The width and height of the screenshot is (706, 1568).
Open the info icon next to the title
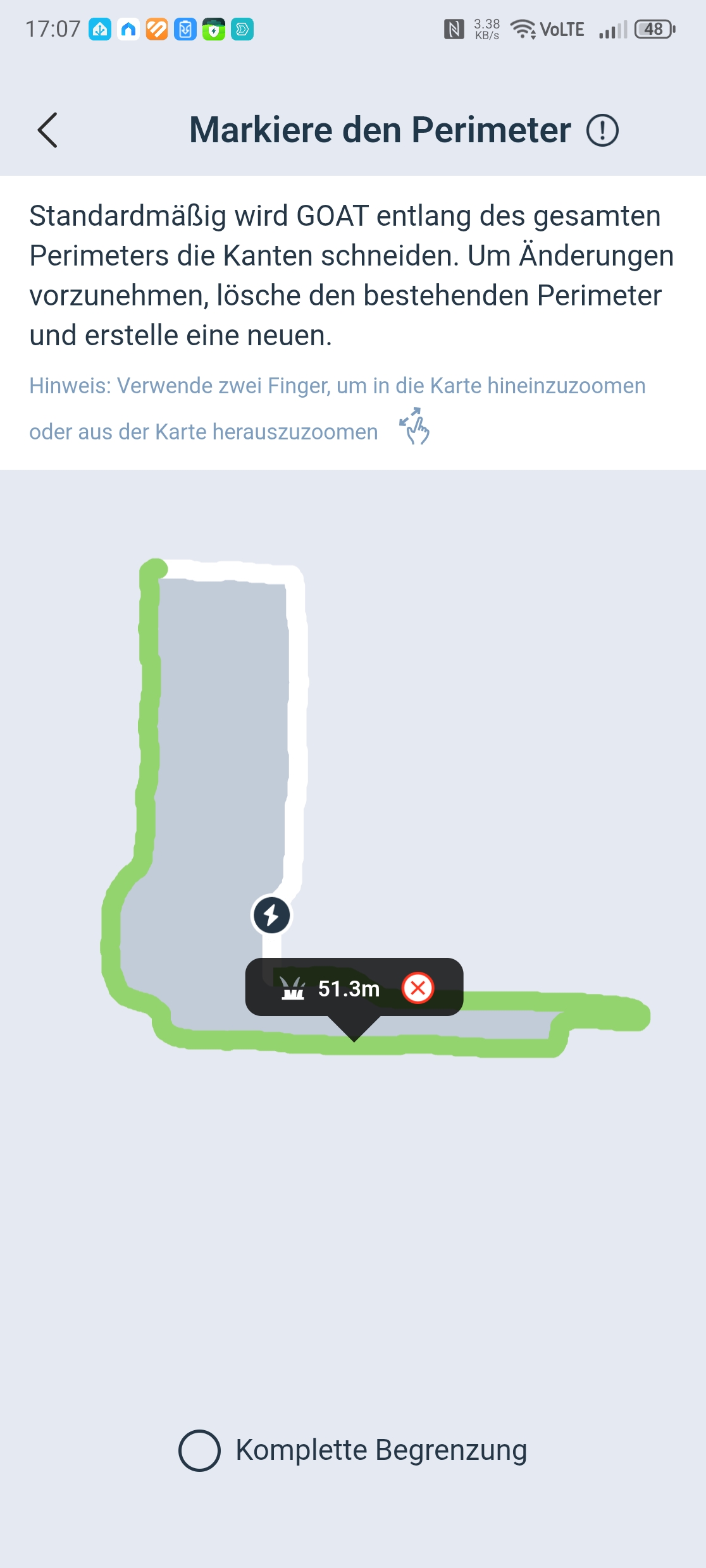tap(602, 131)
